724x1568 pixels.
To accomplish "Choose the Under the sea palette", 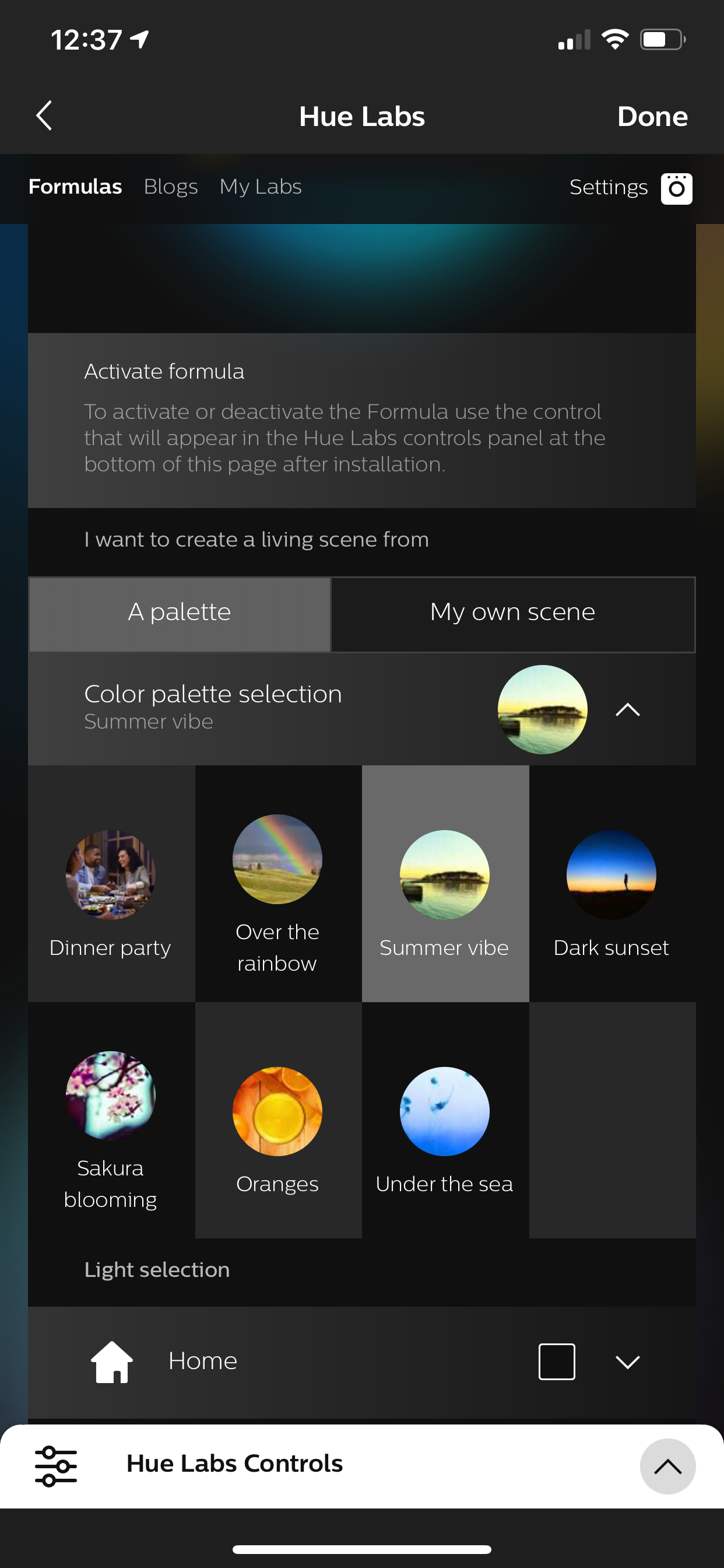I will [x=445, y=1120].
